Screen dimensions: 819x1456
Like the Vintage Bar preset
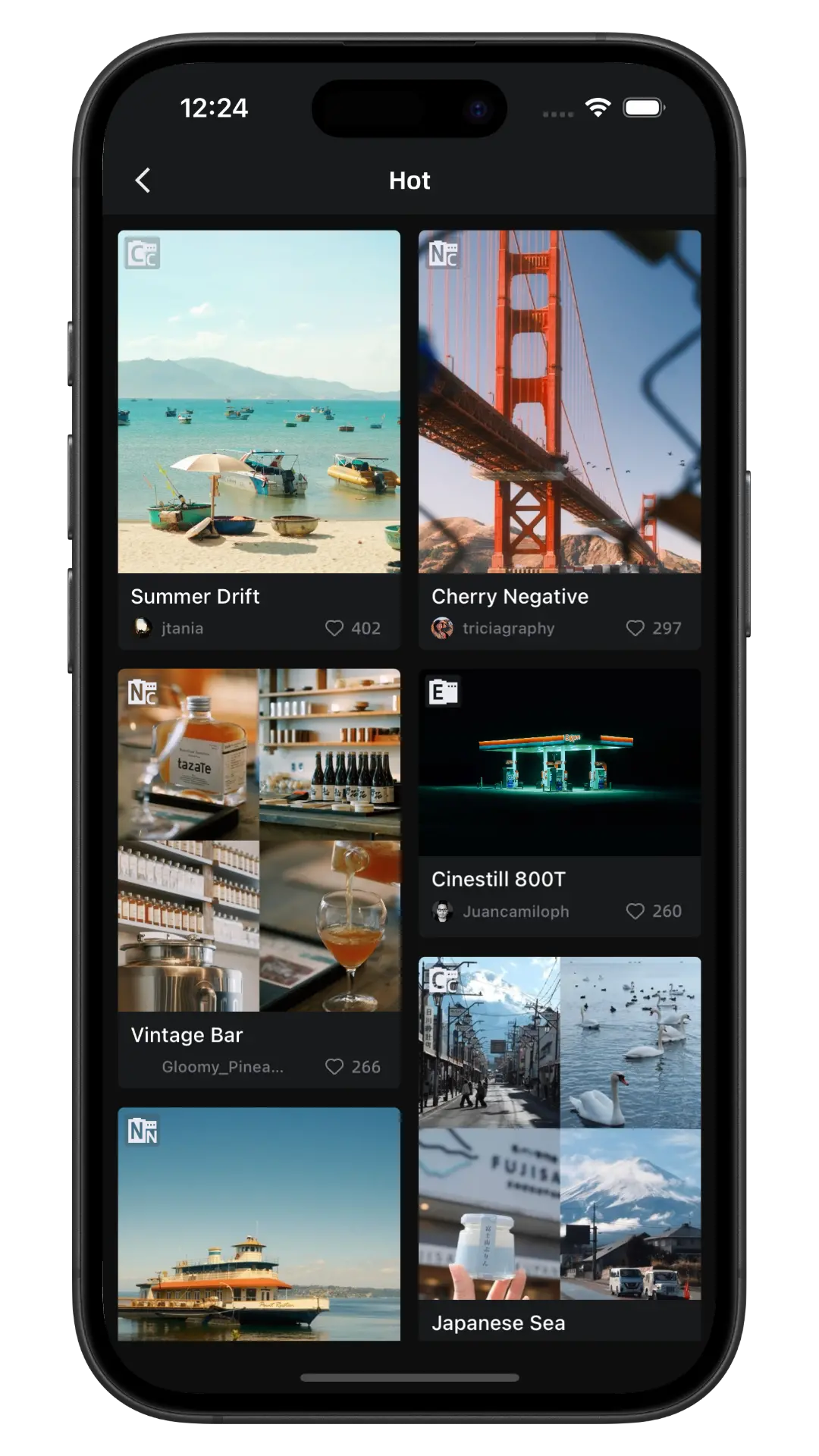click(334, 1066)
